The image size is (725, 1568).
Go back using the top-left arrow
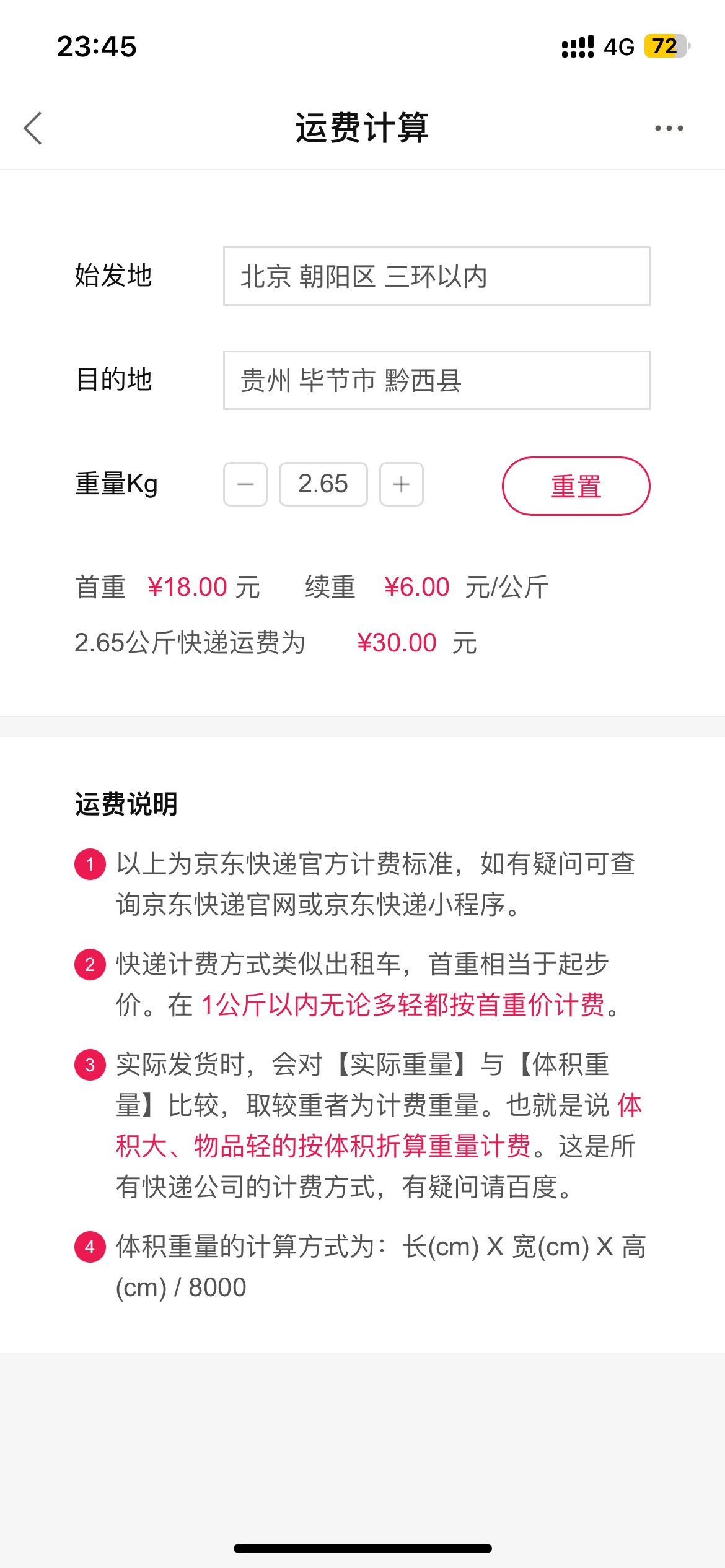tap(33, 128)
